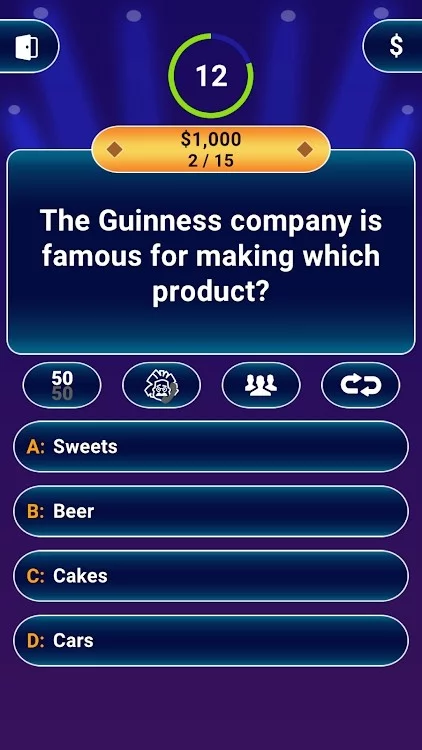Answer with D: Cars
Image resolution: width=422 pixels, height=750 pixels.
[211, 640]
